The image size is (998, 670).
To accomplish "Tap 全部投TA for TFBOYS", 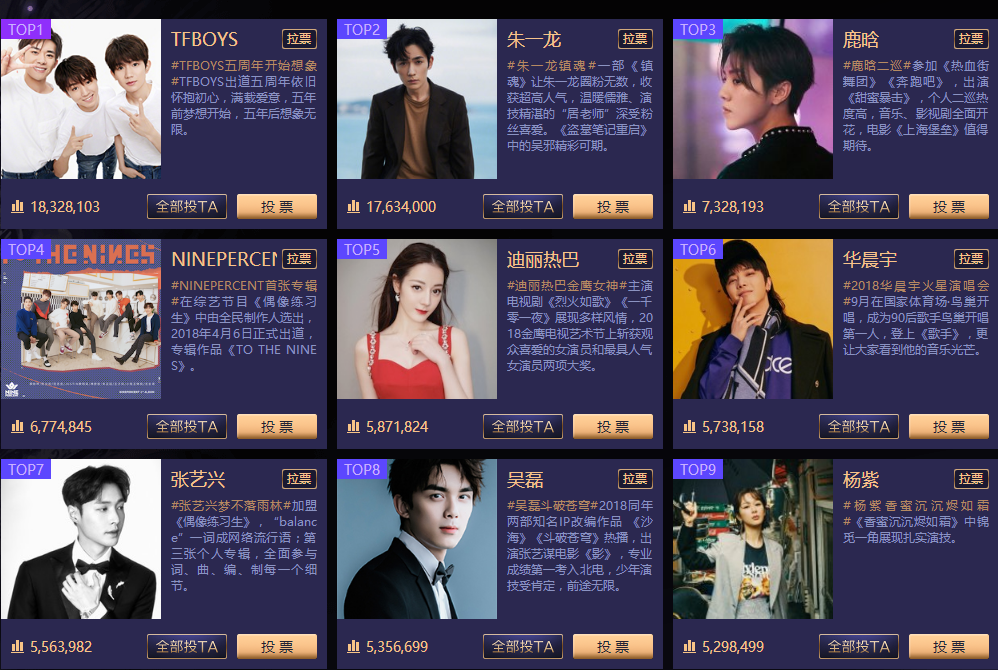I will pos(187,207).
